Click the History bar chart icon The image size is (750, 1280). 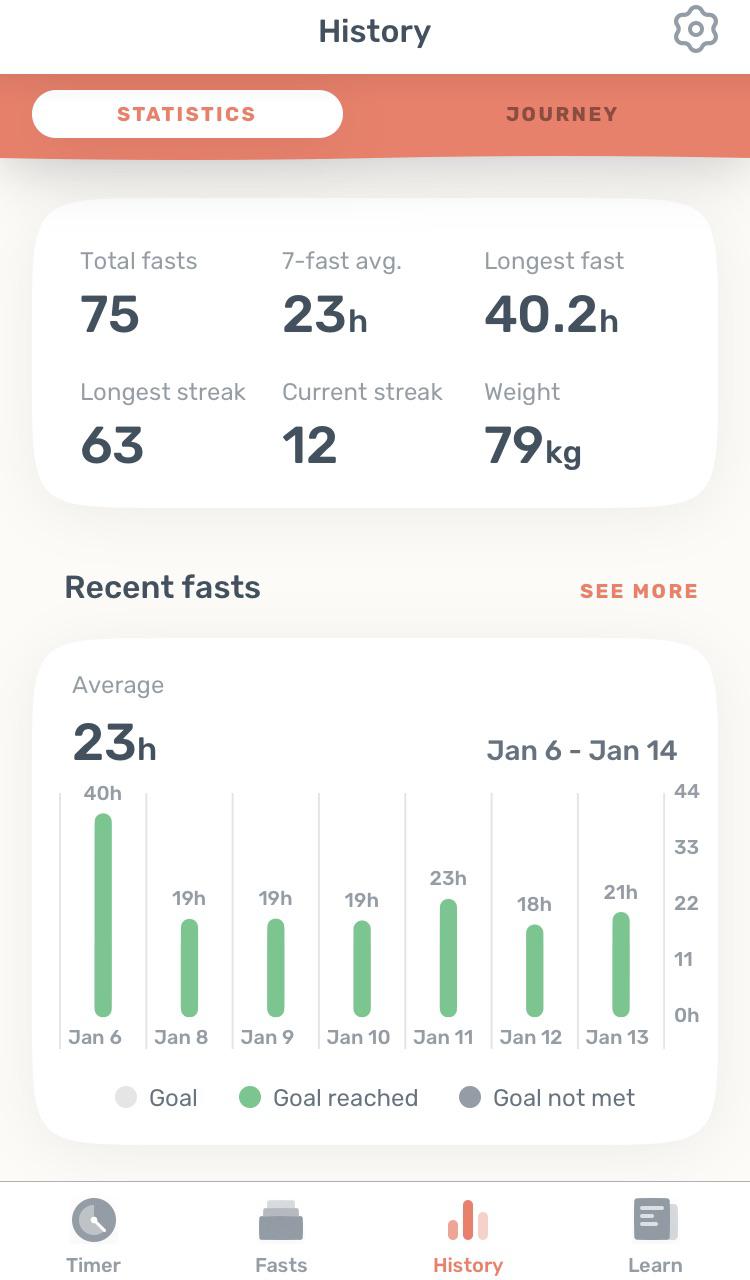467,1219
